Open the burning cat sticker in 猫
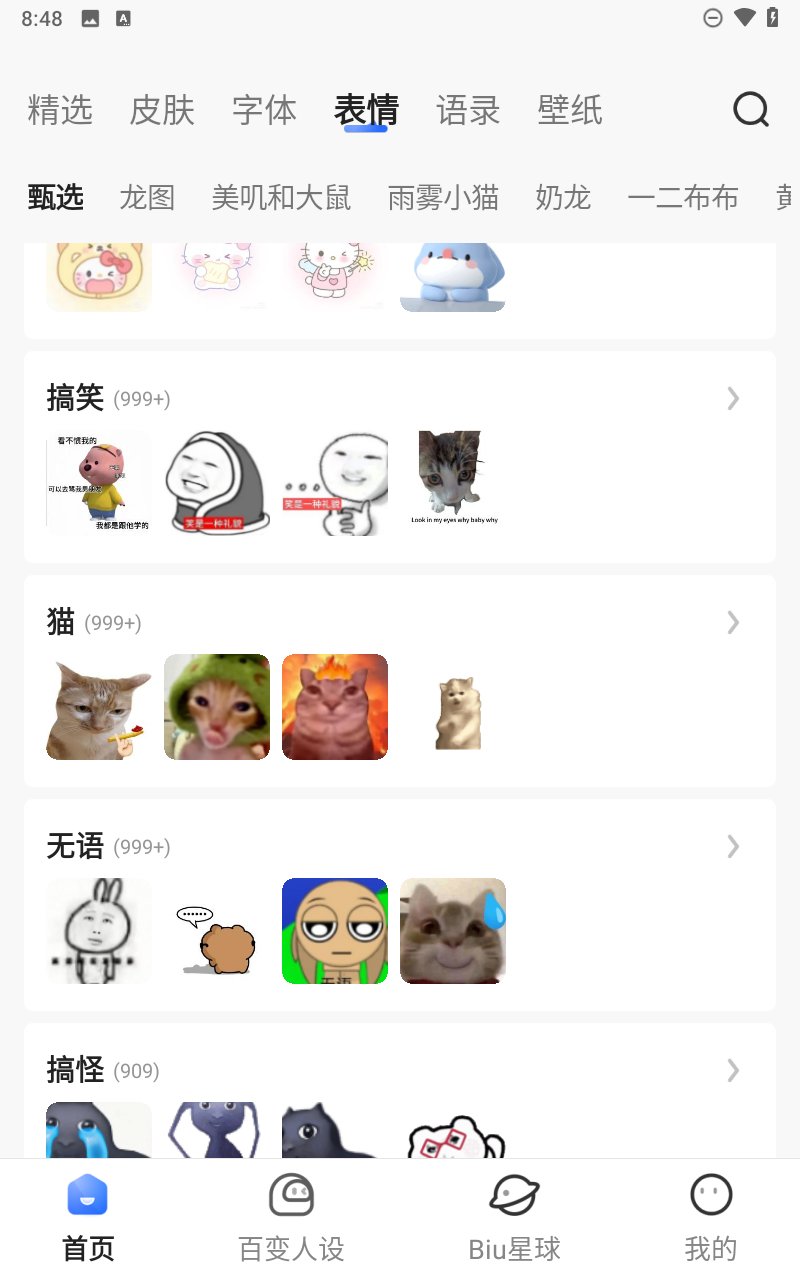This screenshot has width=800, height=1280. [x=335, y=707]
